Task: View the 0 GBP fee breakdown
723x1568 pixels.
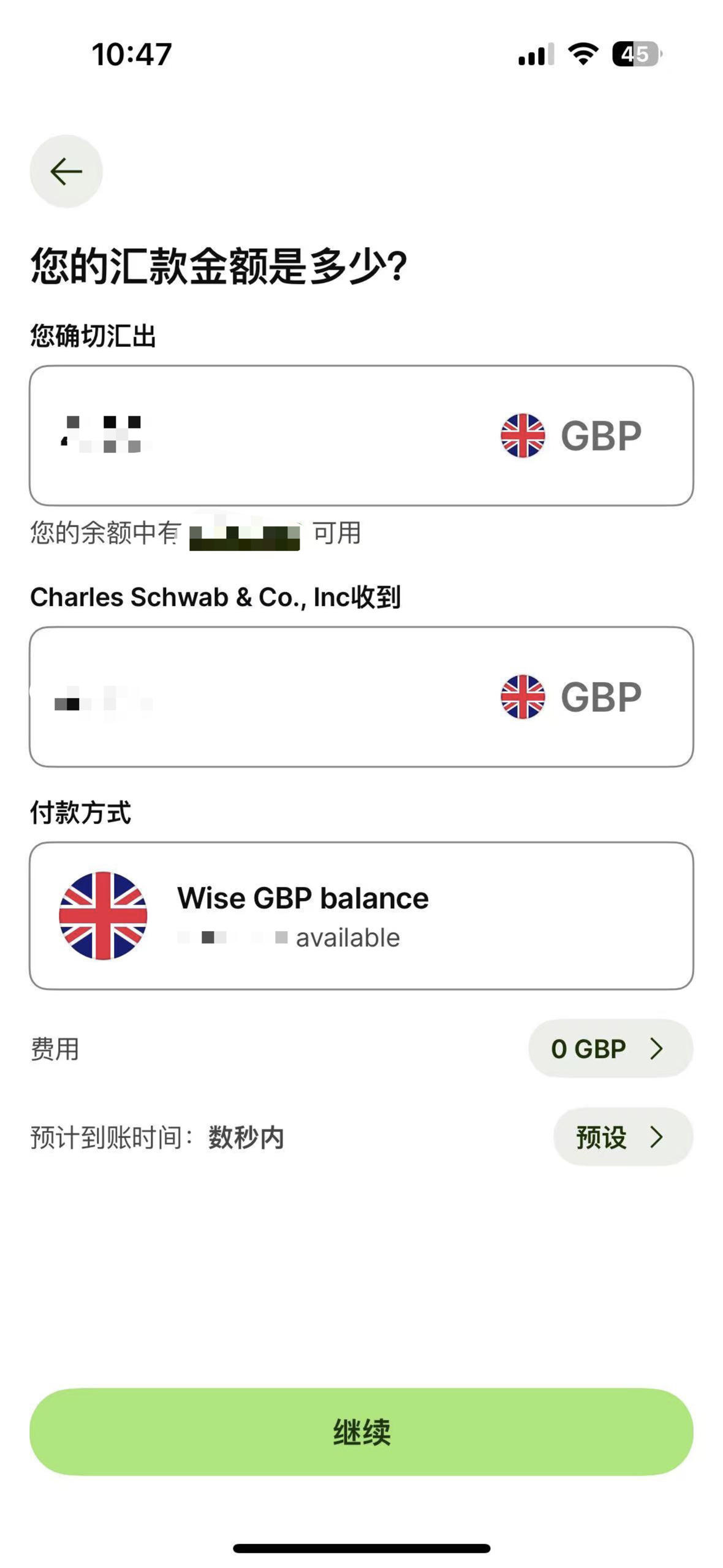Action: click(610, 1048)
